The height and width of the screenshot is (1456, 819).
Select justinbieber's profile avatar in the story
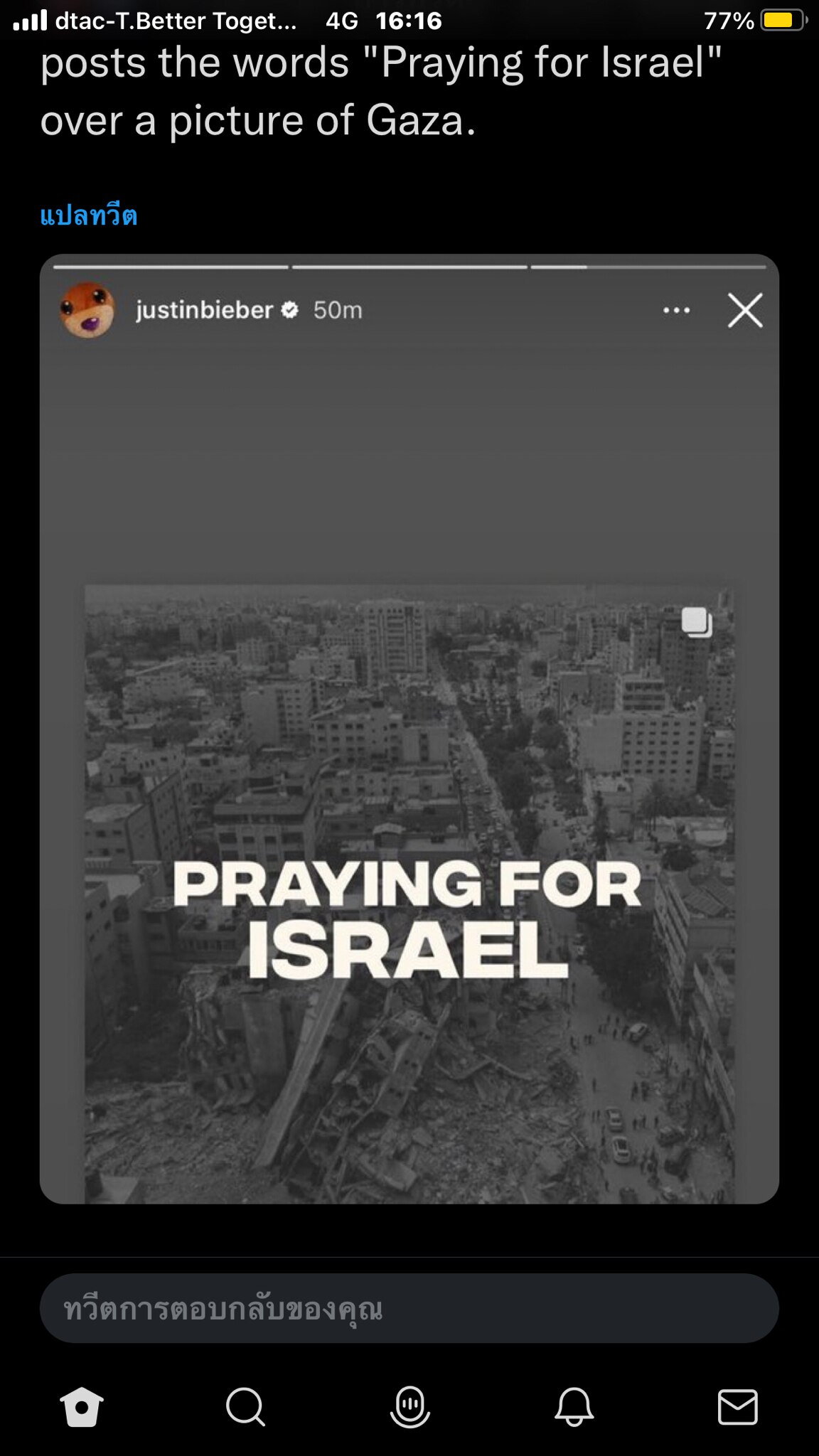coord(87,309)
